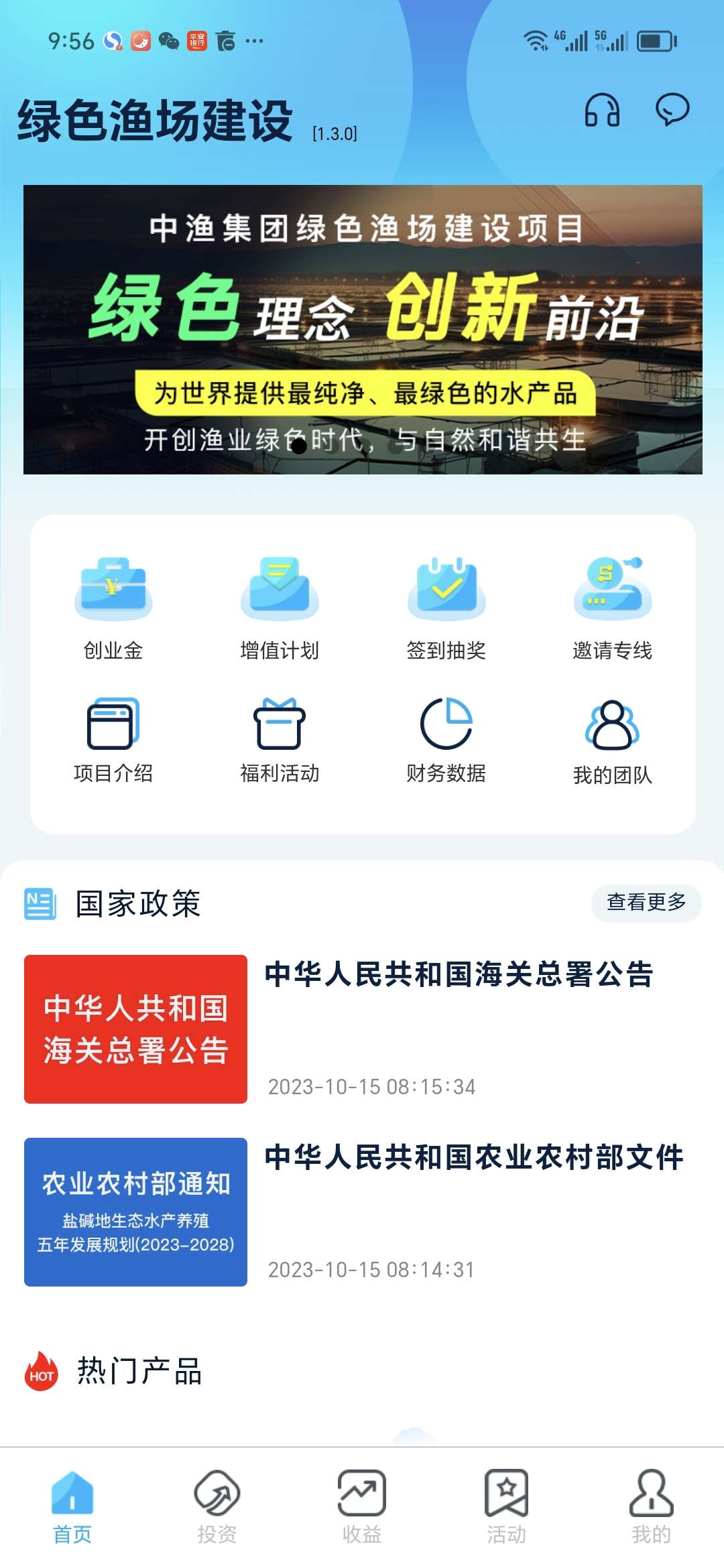Tap 查看更多 for 国家政策
Image resolution: width=724 pixels, height=1568 pixels.
[x=646, y=903]
